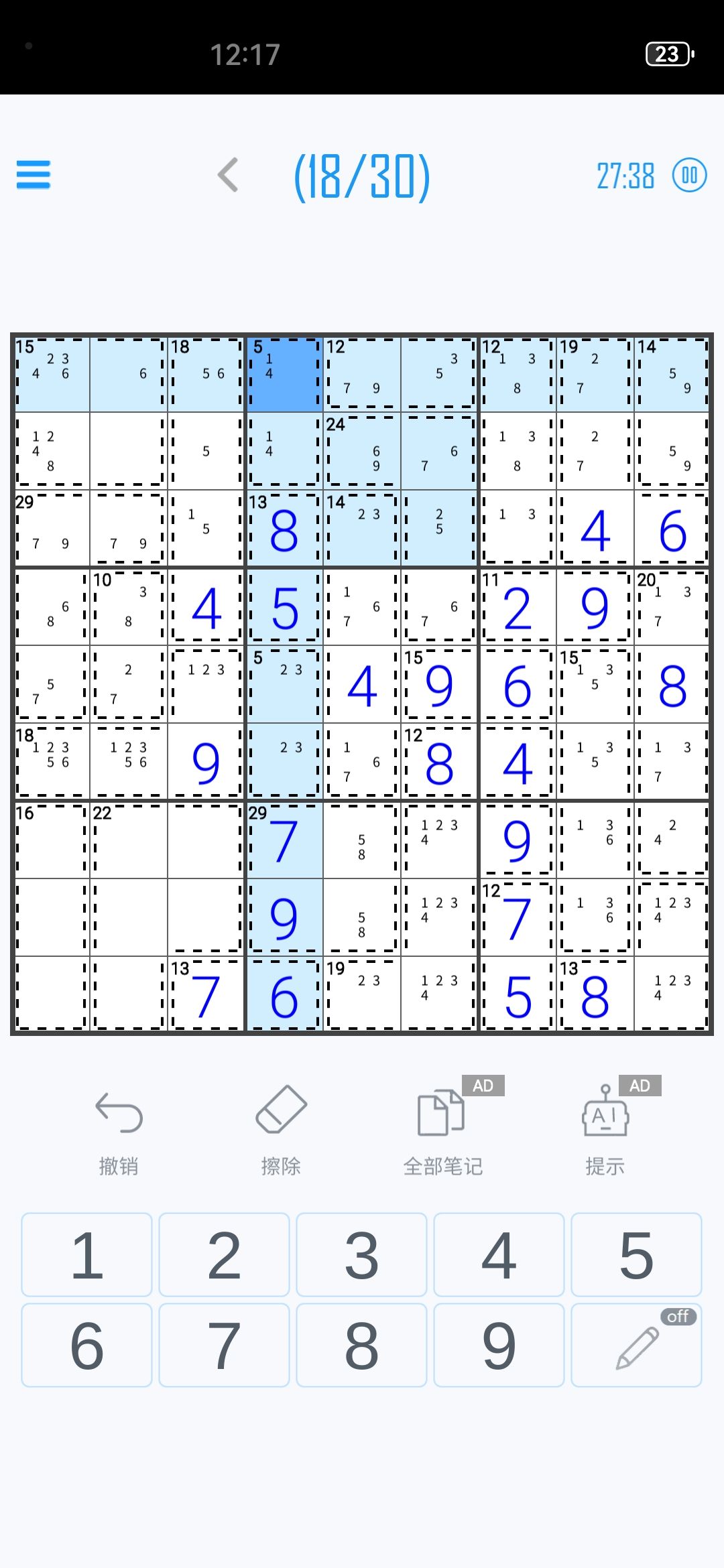The image size is (724, 1568).
Task: Enter number 5 from keypad
Action: click(636, 1254)
